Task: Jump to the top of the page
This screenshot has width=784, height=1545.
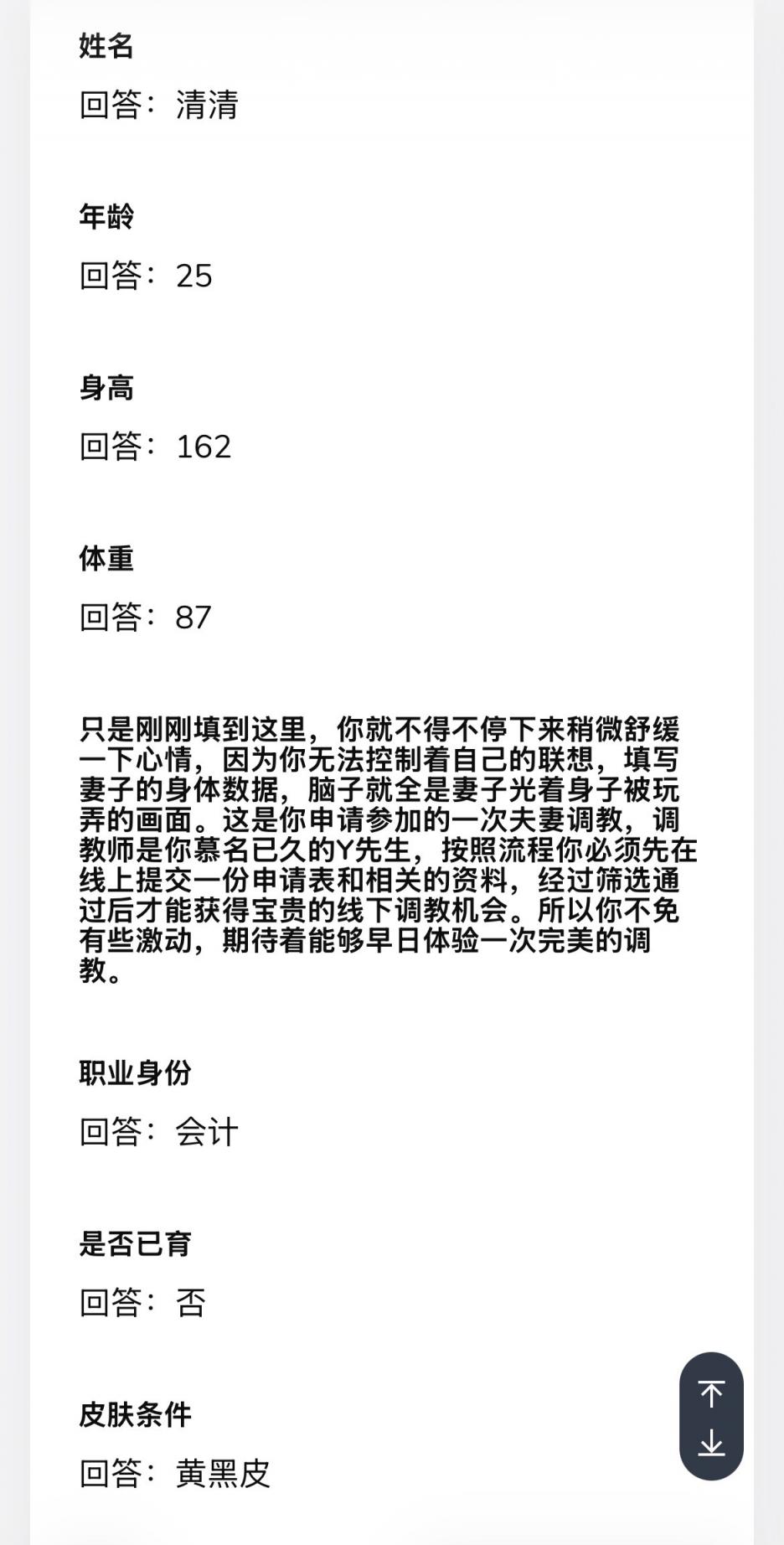Action: tap(711, 1393)
